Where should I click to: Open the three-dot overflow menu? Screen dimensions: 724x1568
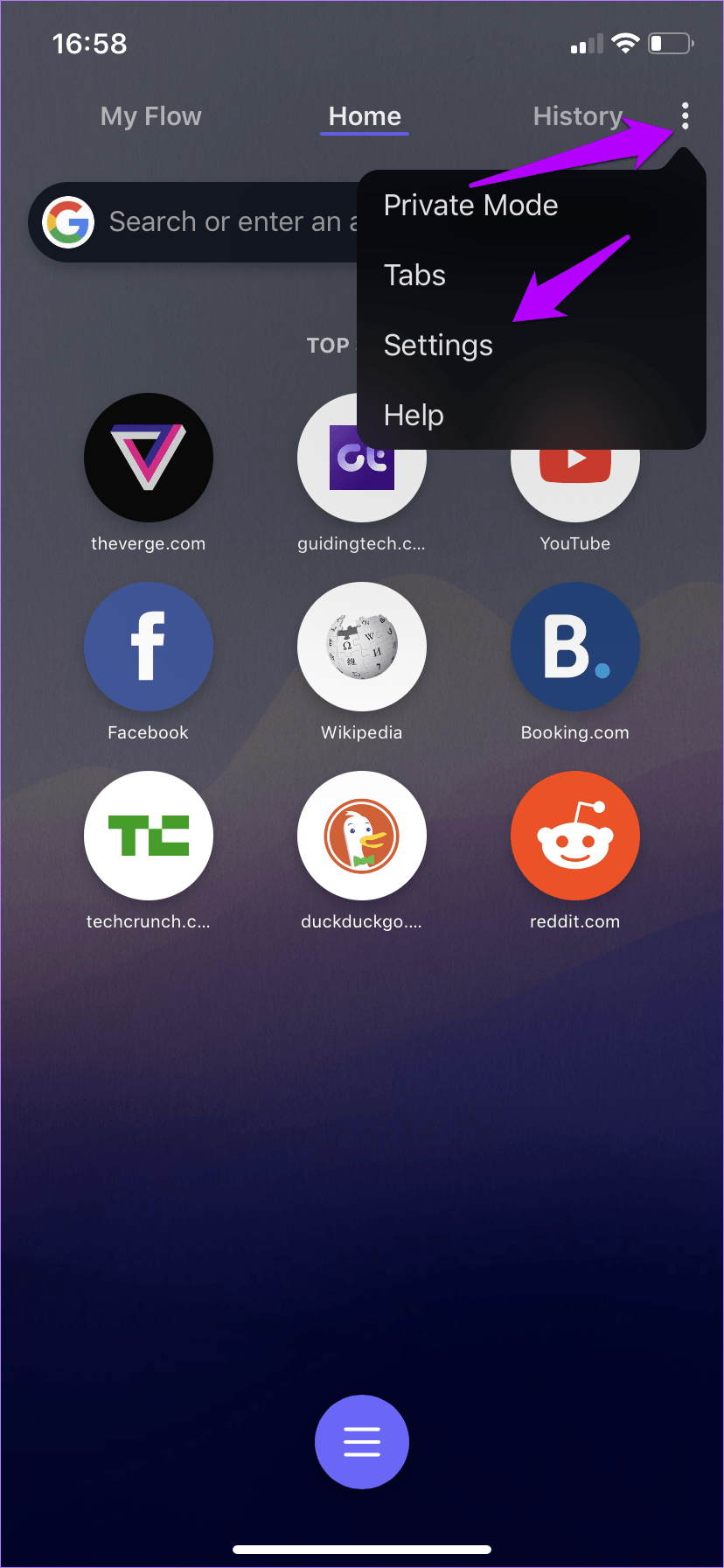point(686,115)
